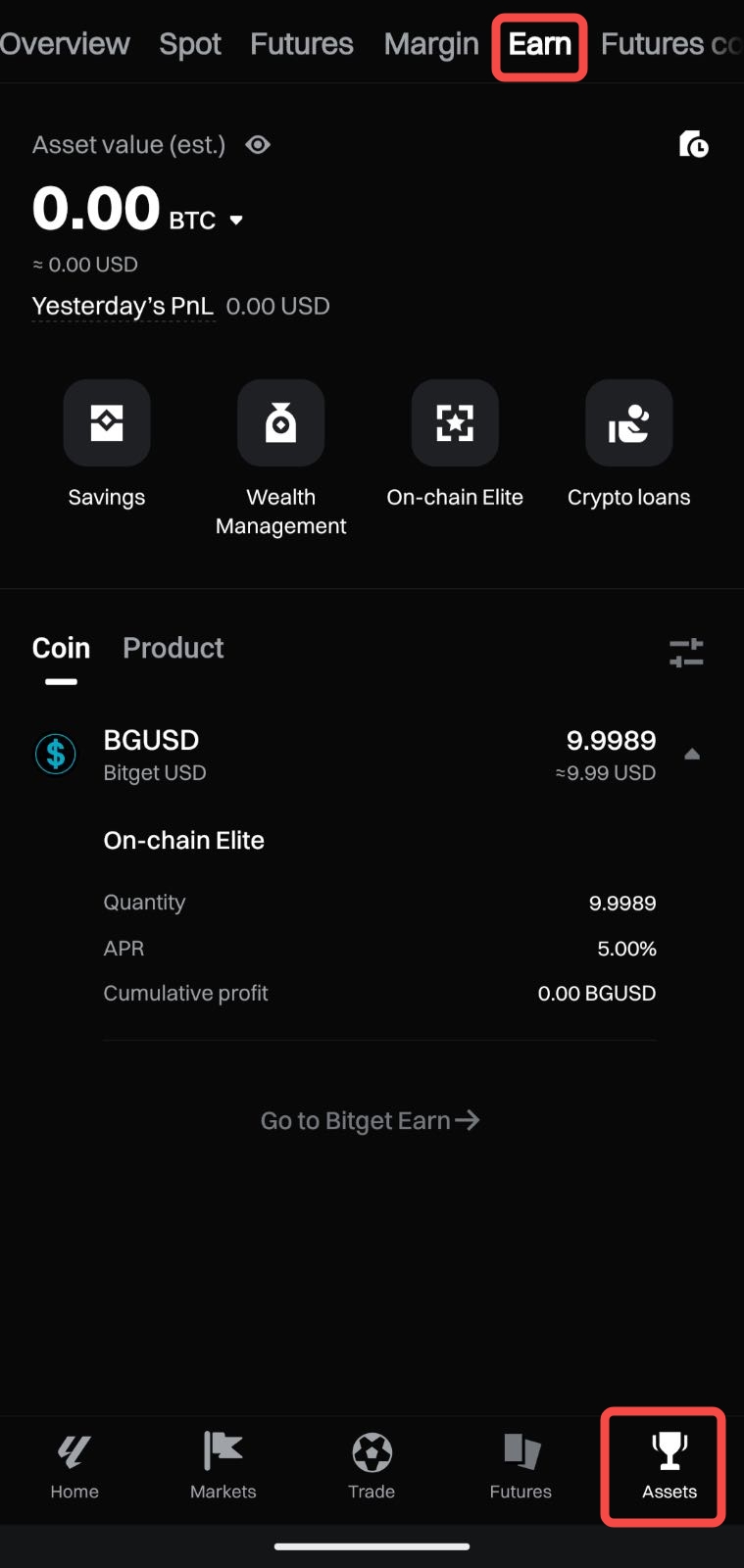Hide the asset value with eye icon

point(258,145)
